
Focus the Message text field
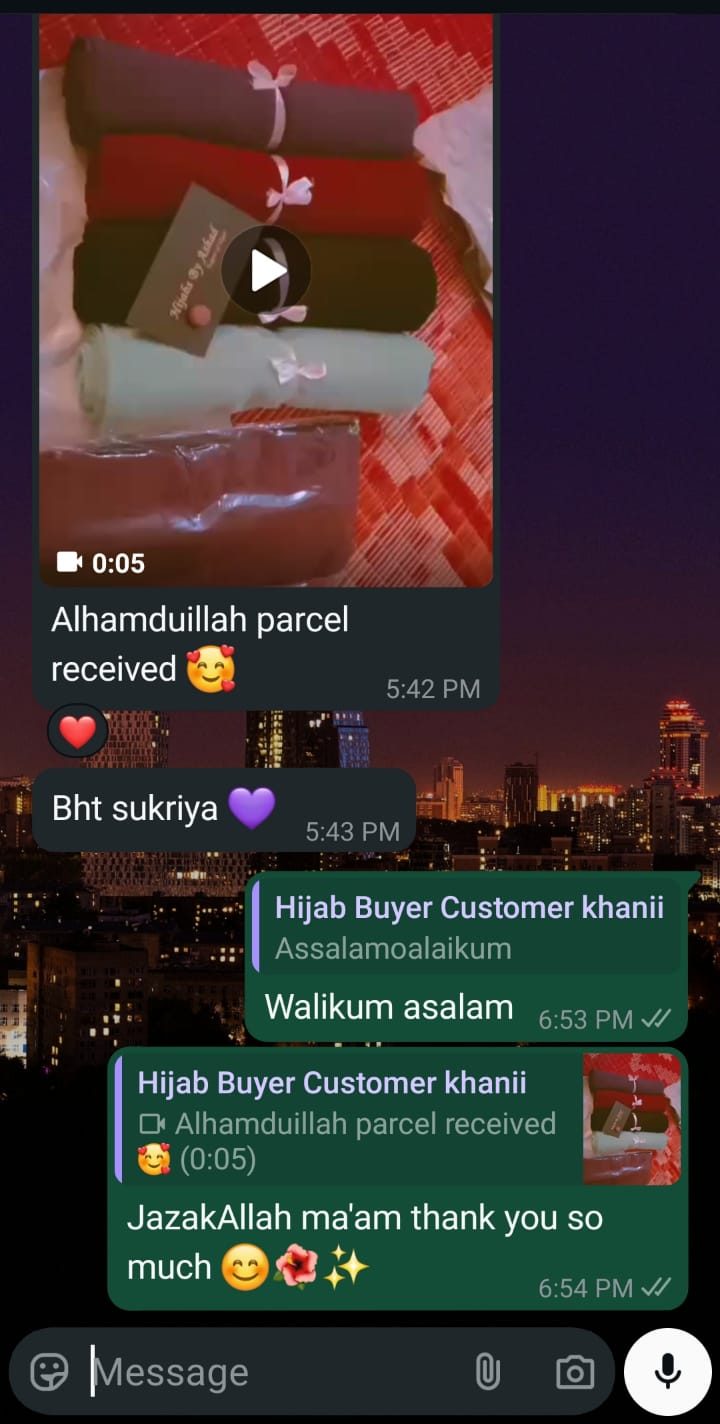tap(270, 1372)
